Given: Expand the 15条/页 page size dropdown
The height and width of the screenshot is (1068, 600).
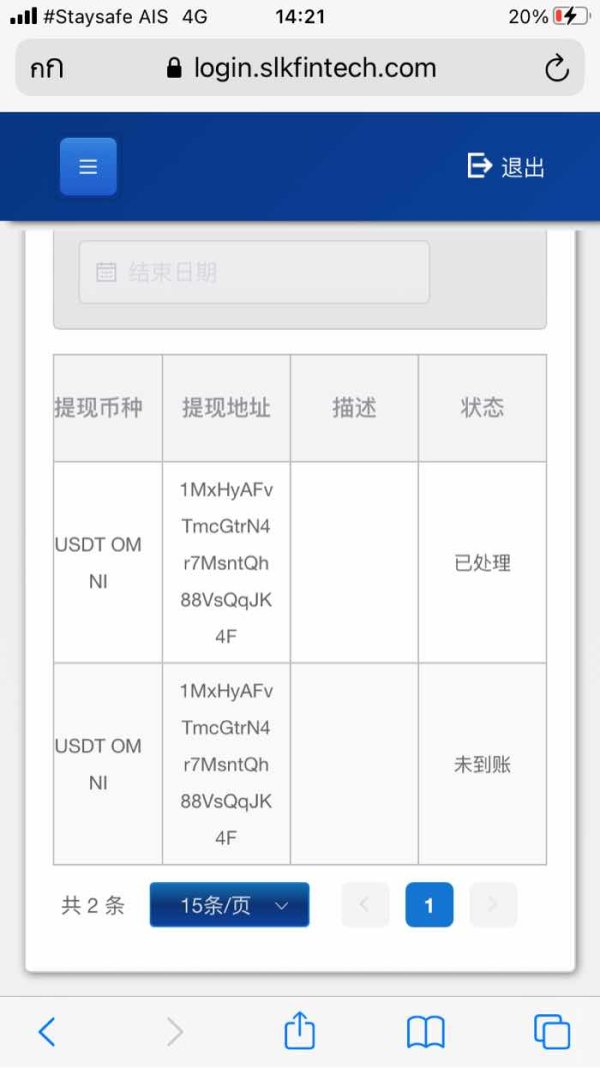Looking at the screenshot, I should click(230, 905).
